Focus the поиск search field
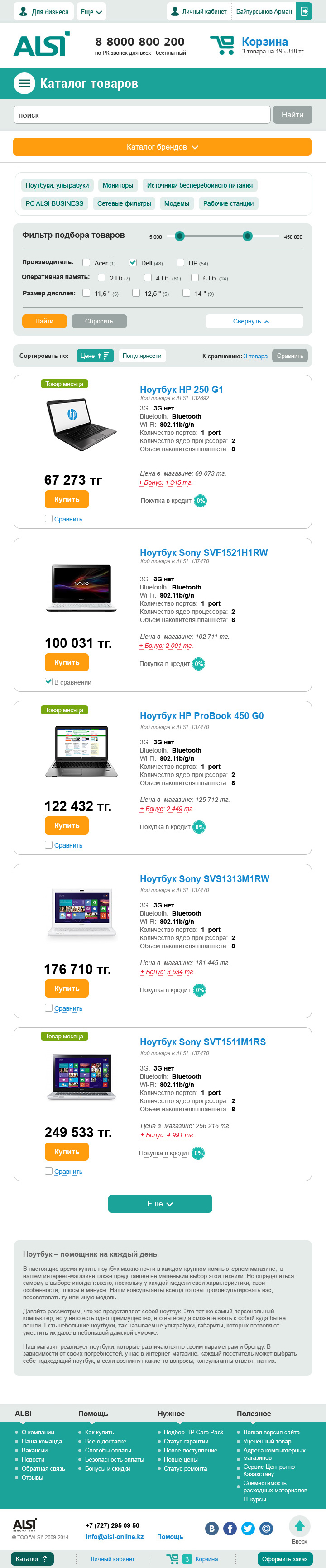Screen dimensions: 326x1568 (x=142, y=115)
